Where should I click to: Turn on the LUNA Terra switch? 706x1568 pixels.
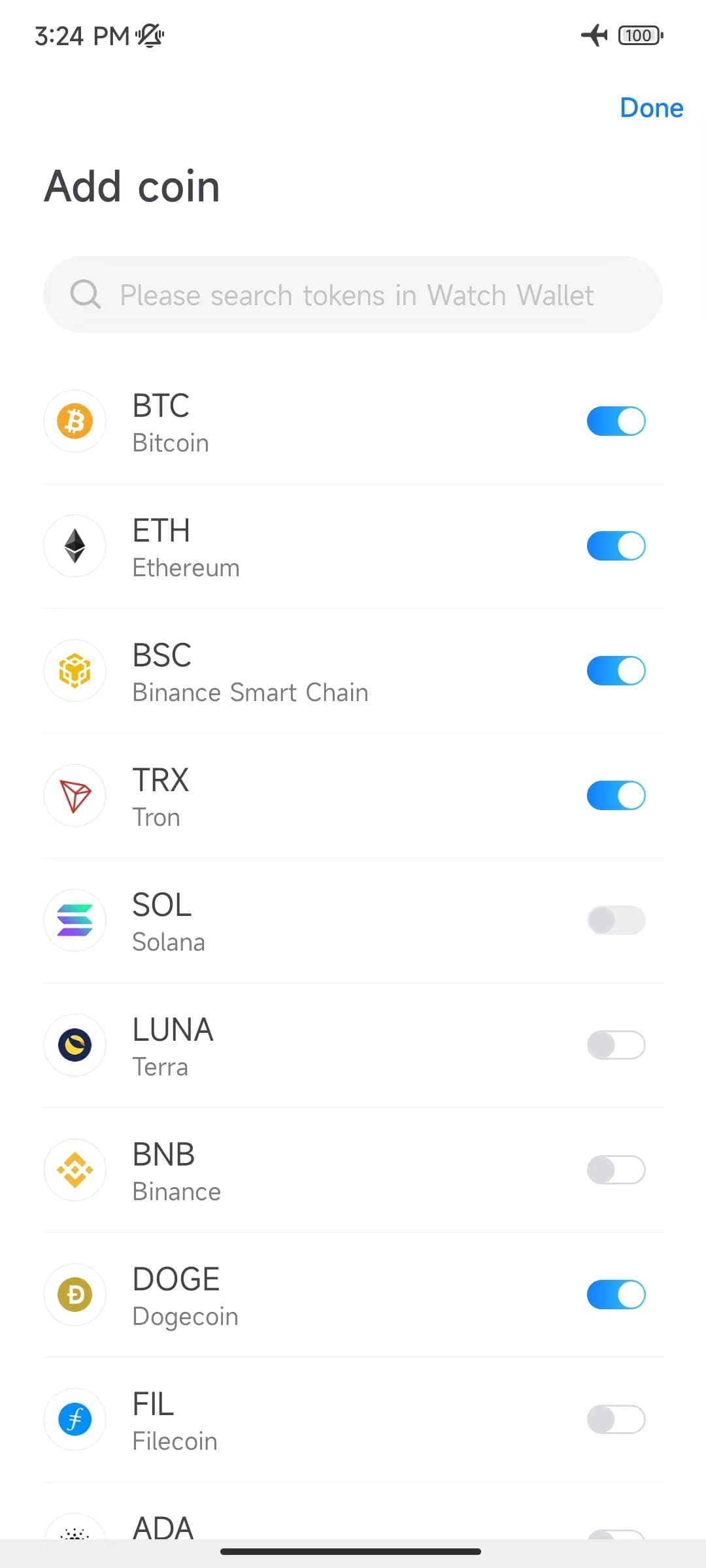pyautogui.click(x=616, y=1045)
